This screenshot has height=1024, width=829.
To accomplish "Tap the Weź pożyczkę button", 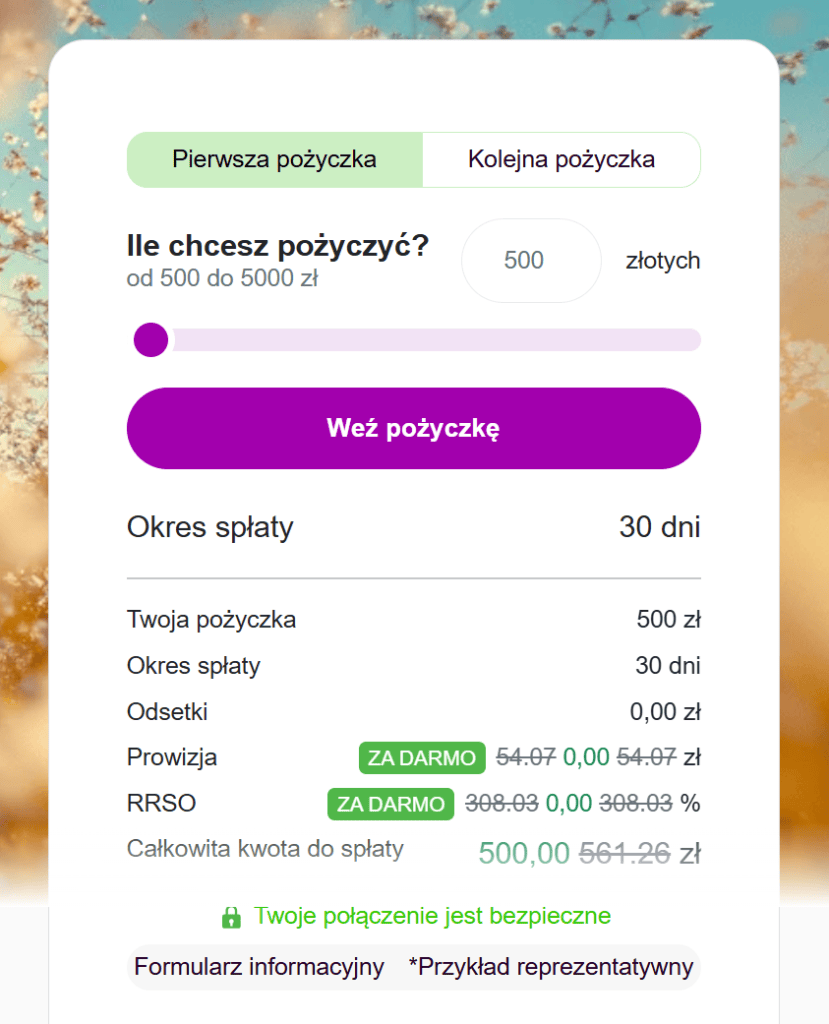I will coord(413,429).
